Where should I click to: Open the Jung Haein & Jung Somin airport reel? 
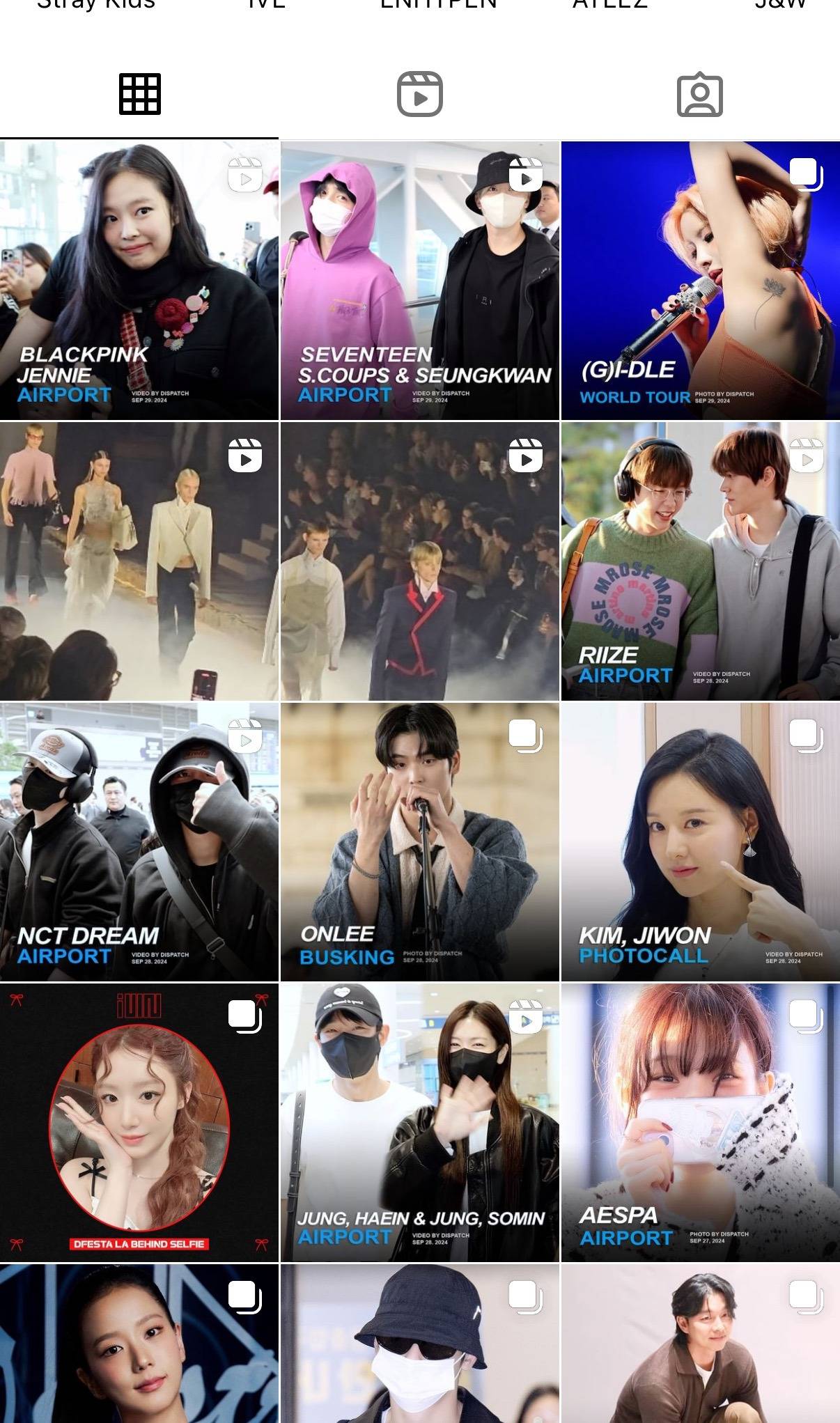coord(419,1122)
